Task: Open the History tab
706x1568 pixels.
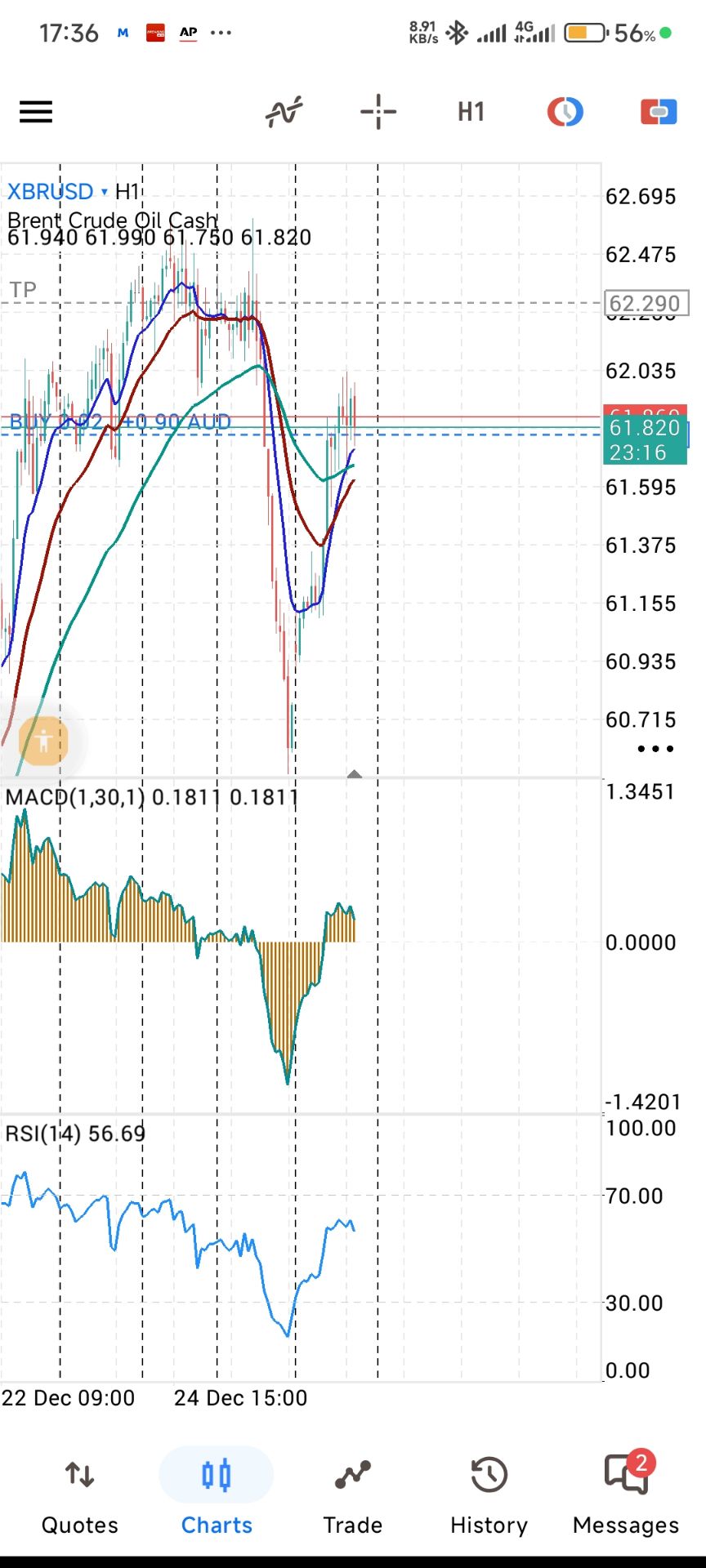Action: 489,1495
